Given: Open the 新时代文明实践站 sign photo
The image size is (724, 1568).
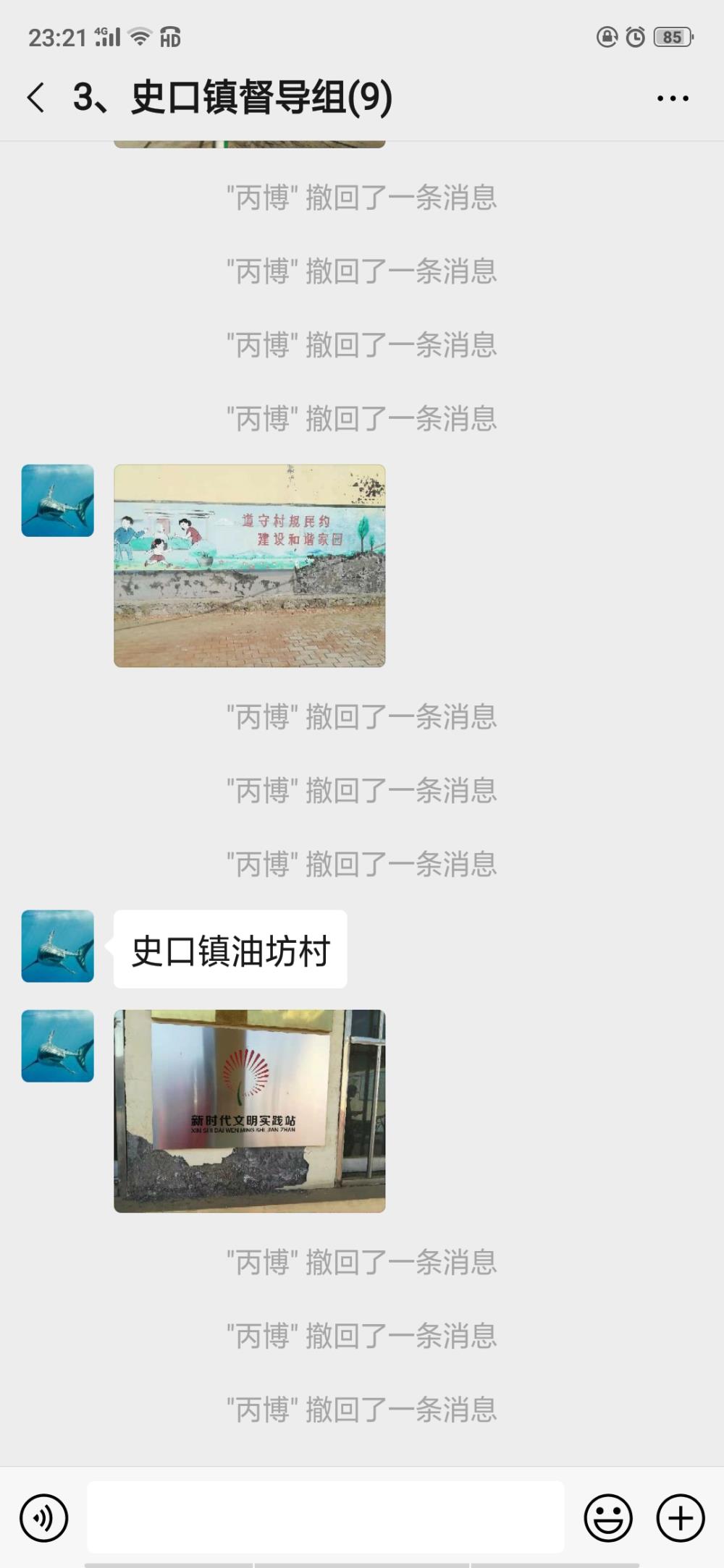Looking at the screenshot, I should 250,1111.
